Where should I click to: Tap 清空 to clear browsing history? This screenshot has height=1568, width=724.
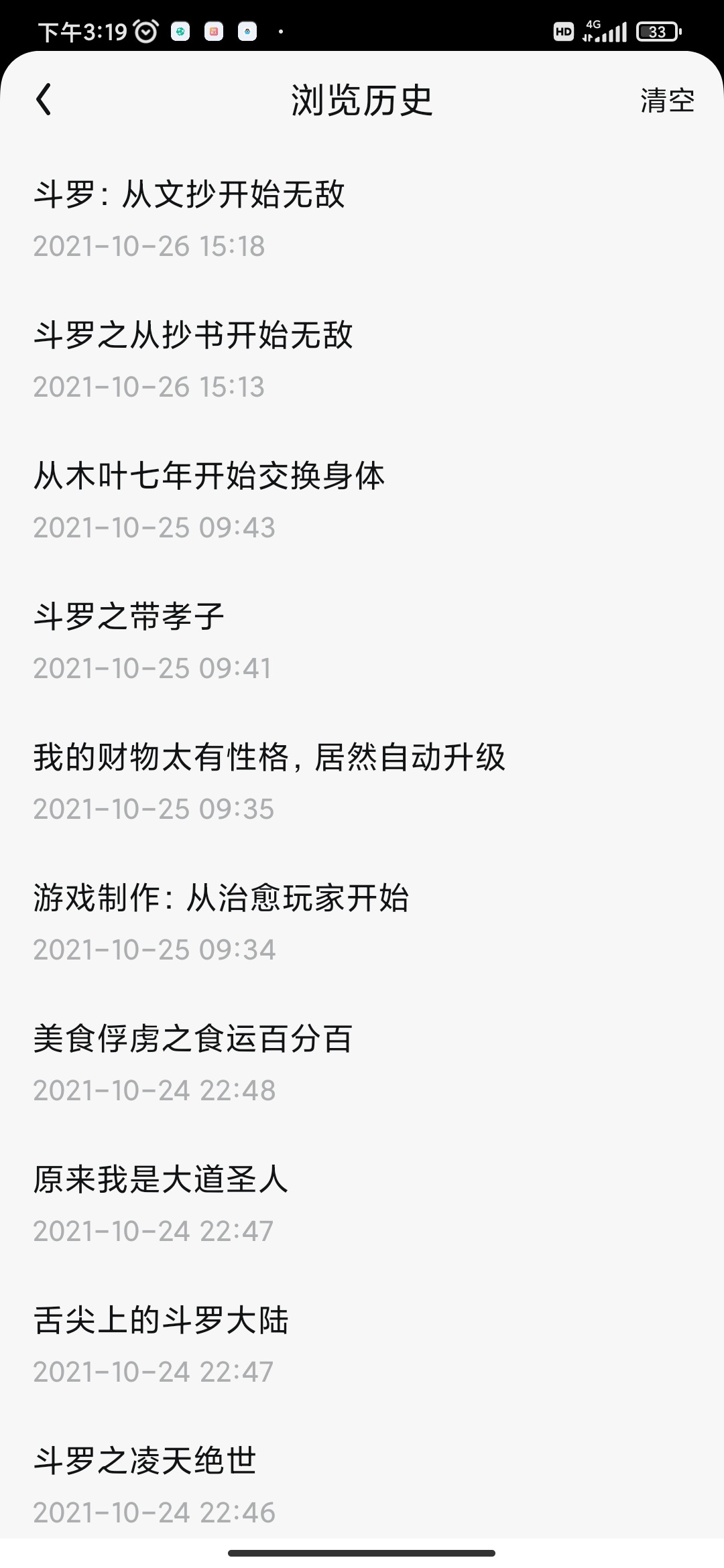coord(667,101)
